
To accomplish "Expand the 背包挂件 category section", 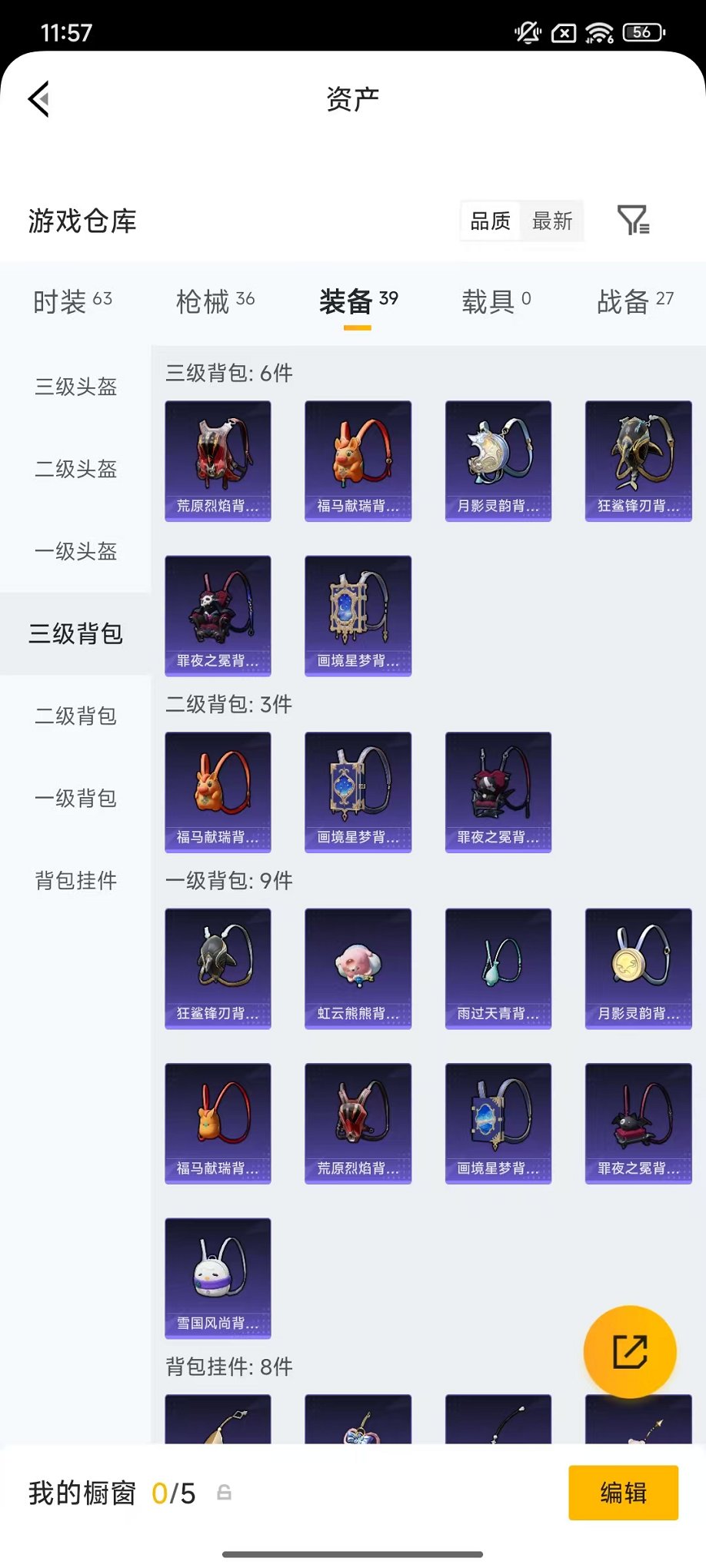I will coord(75,881).
